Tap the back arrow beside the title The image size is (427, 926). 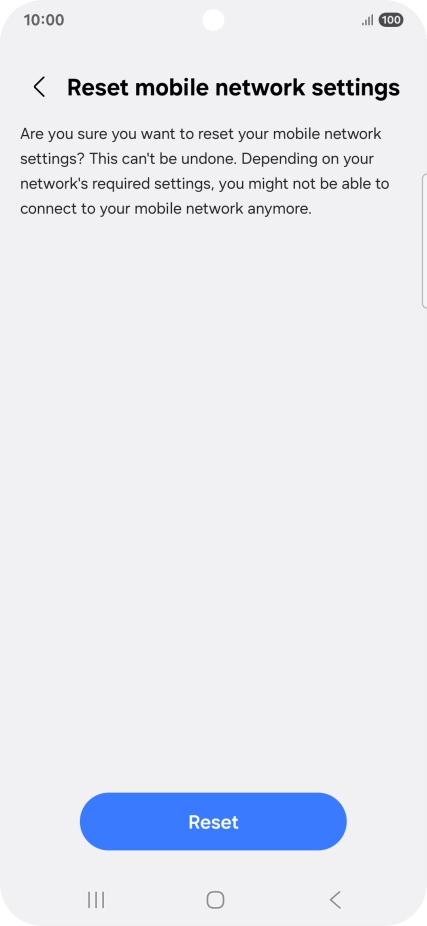pyautogui.click(x=39, y=87)
